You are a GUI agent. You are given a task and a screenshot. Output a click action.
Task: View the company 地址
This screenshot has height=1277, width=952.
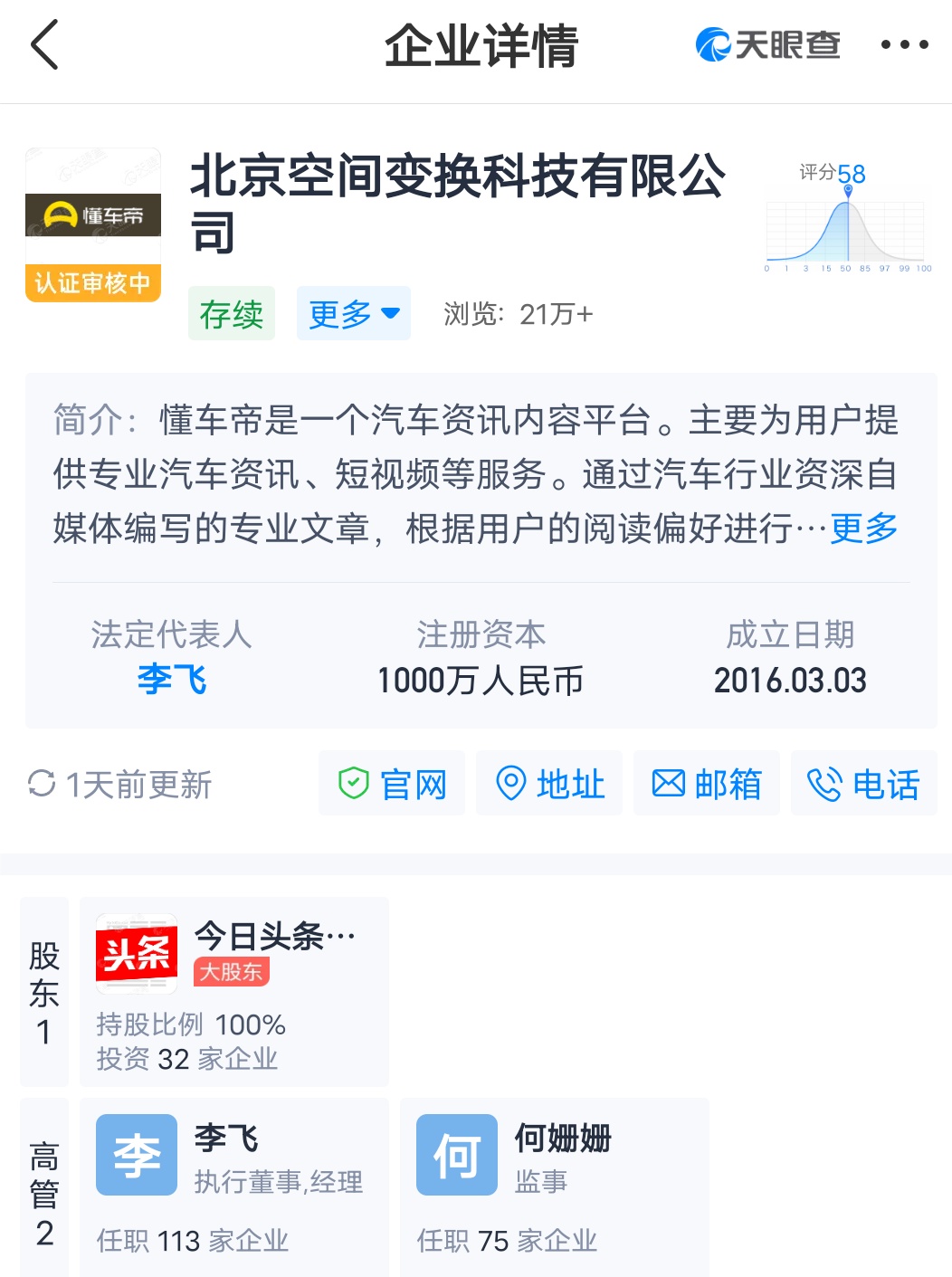click(549, 784)
